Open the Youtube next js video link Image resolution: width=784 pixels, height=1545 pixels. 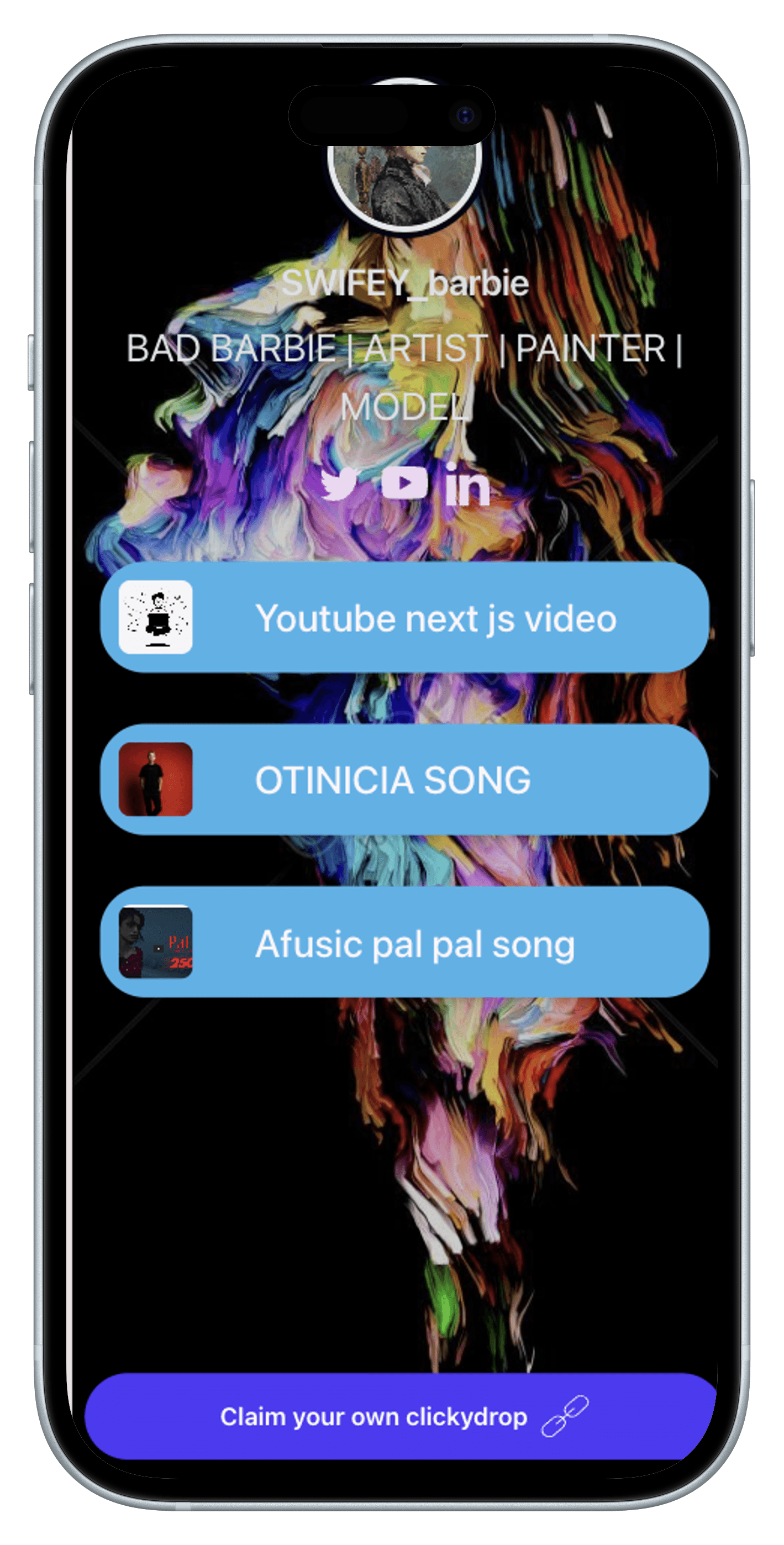click(x=405, y=617)
